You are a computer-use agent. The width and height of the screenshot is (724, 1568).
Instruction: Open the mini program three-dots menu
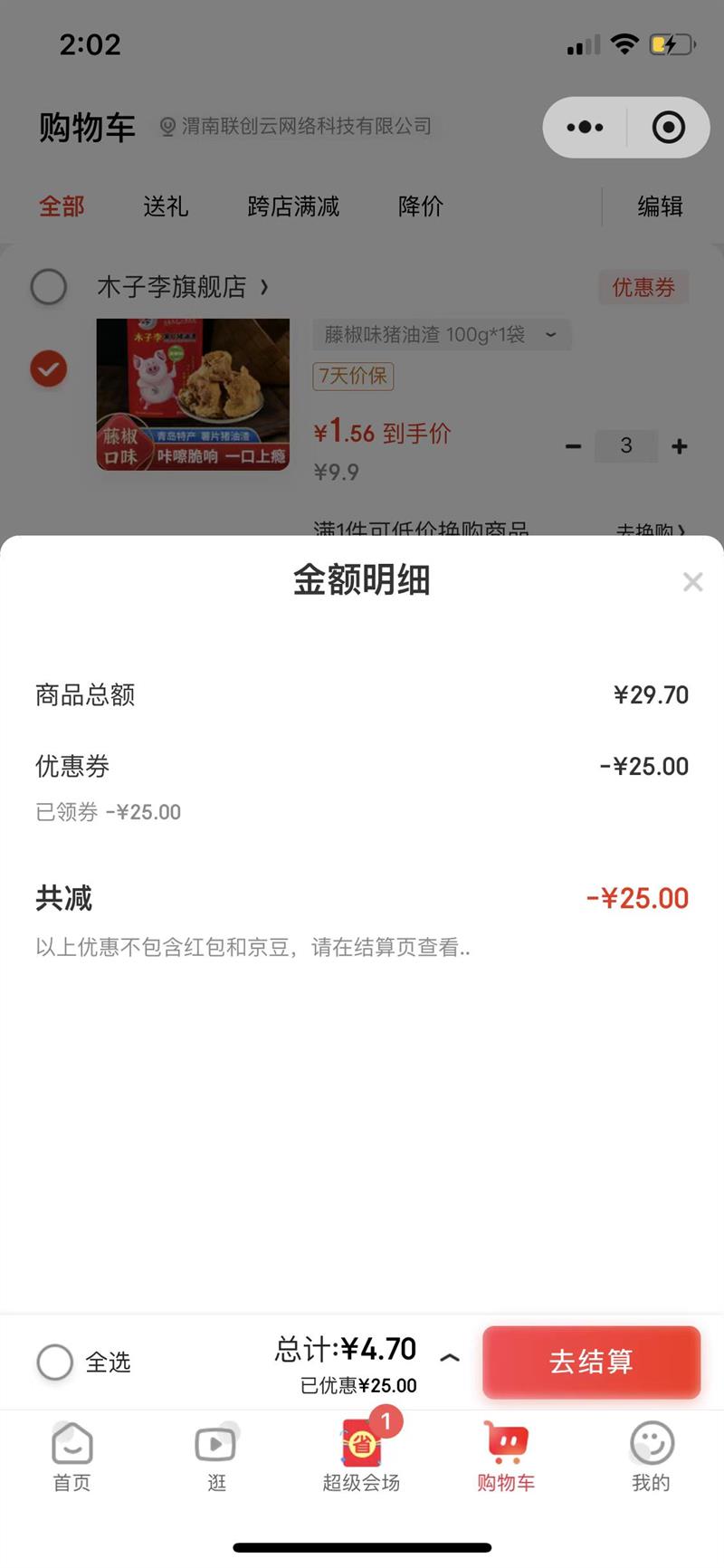(585, 128)
